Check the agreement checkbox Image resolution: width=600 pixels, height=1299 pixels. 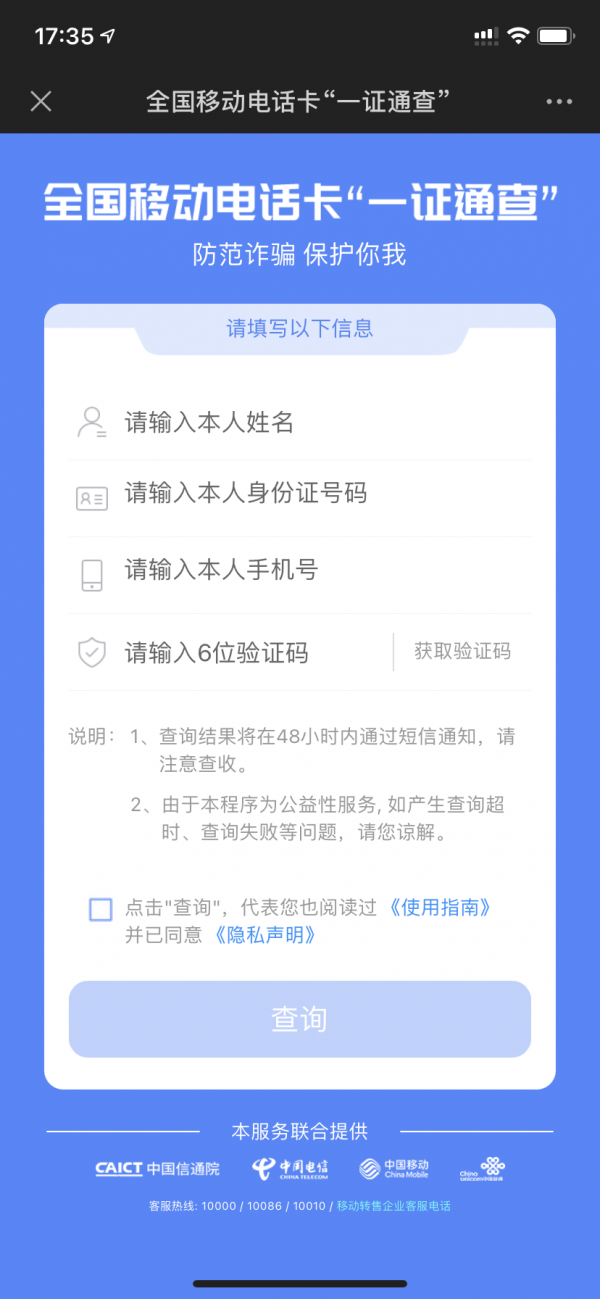pos(100,909)
